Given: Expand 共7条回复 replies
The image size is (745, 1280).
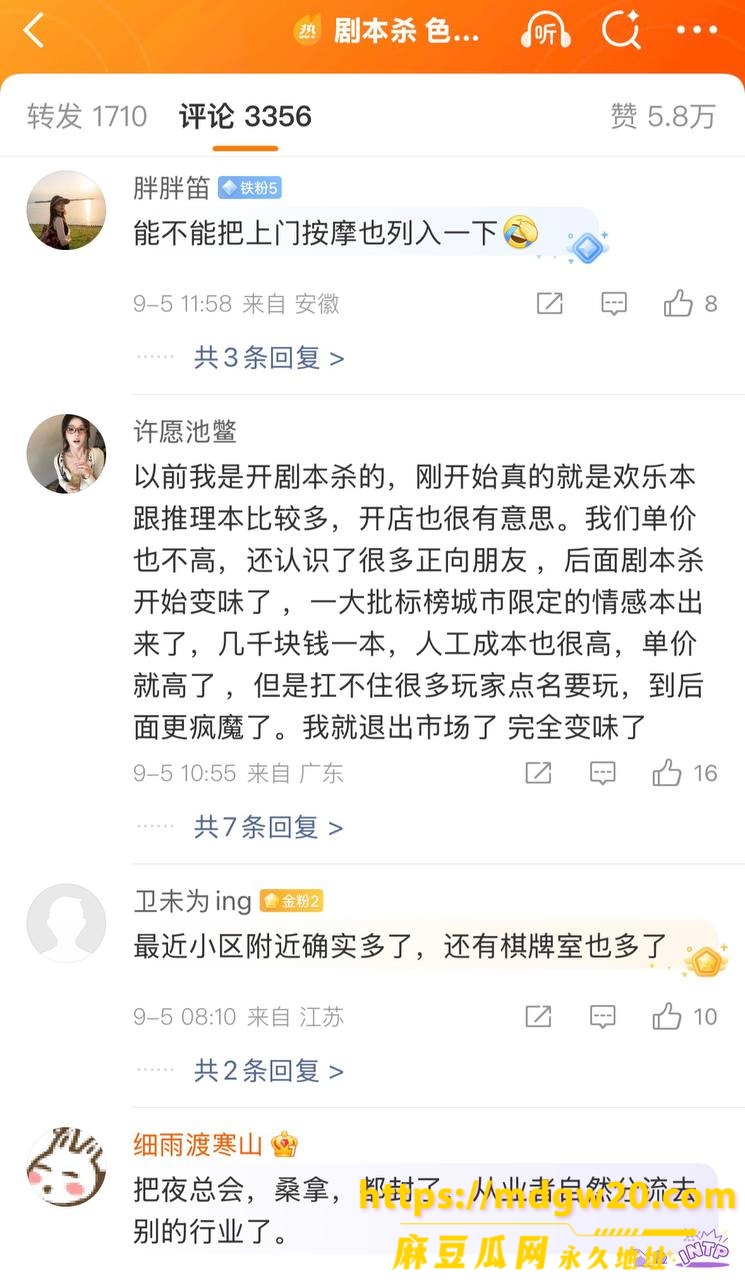Looking at the screenshot, I should (x=268, y=827).
